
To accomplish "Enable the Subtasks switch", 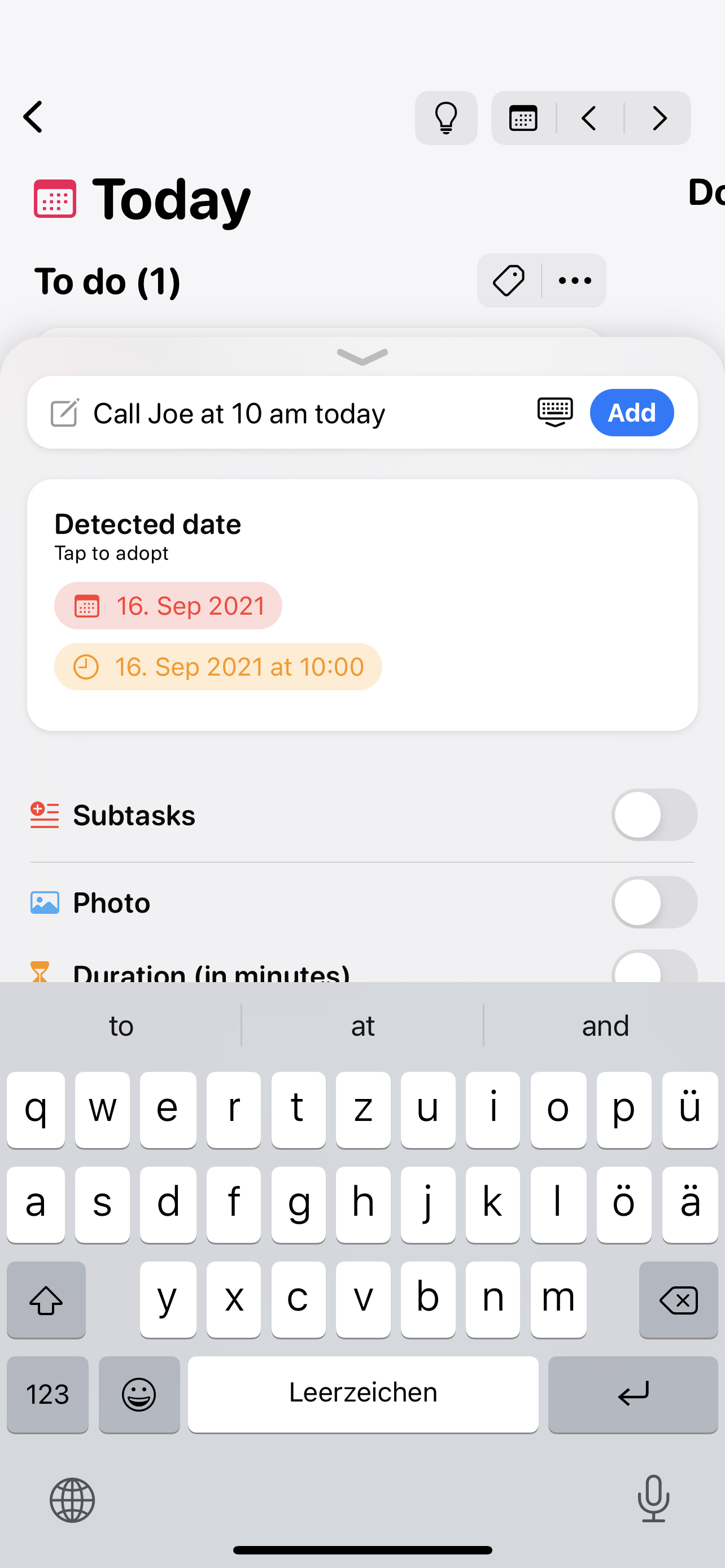I will point(654,815).
